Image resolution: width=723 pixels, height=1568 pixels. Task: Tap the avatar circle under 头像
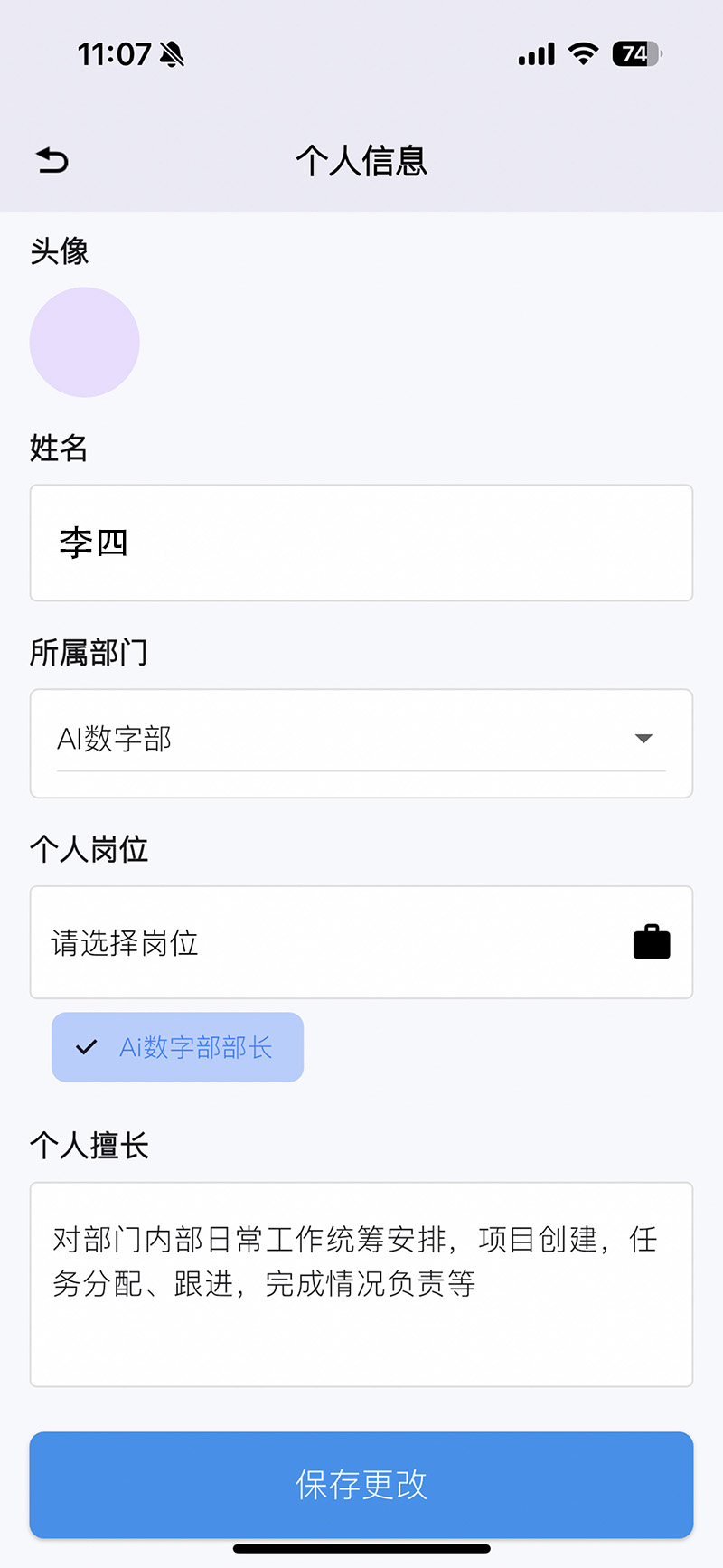tap(85, 343)
